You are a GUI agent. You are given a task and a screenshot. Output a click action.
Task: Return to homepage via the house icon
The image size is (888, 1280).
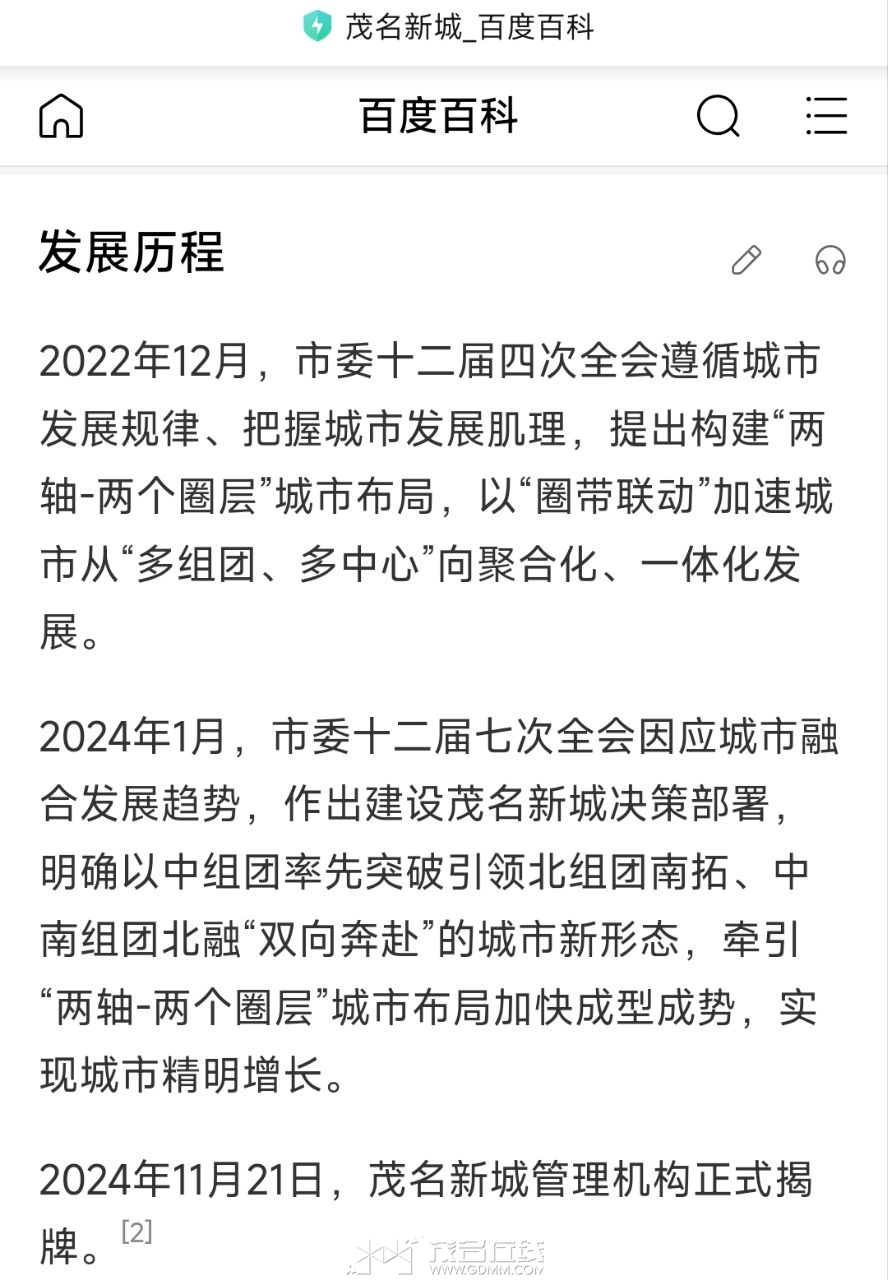[60, 117]
